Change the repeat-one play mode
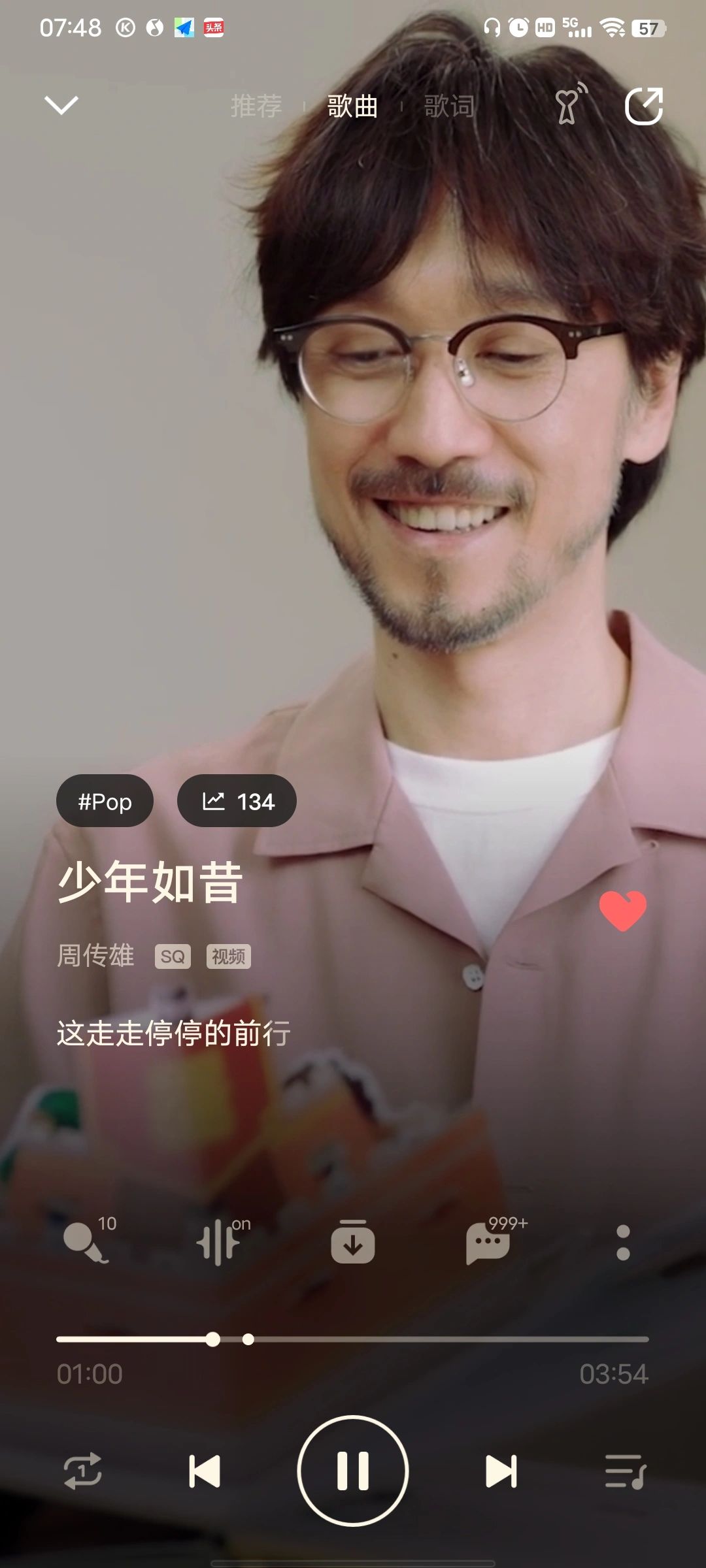Viewport: 706px width, 1568px height. point(83,1471)
